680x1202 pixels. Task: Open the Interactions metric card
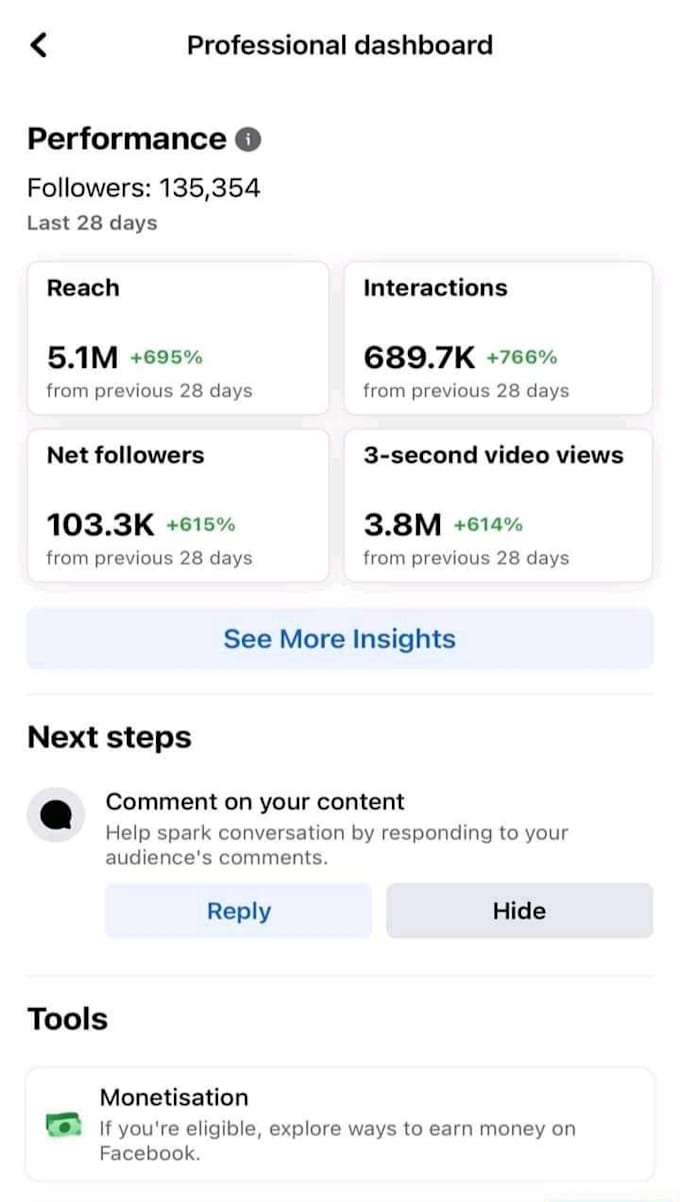coord(498,338)
